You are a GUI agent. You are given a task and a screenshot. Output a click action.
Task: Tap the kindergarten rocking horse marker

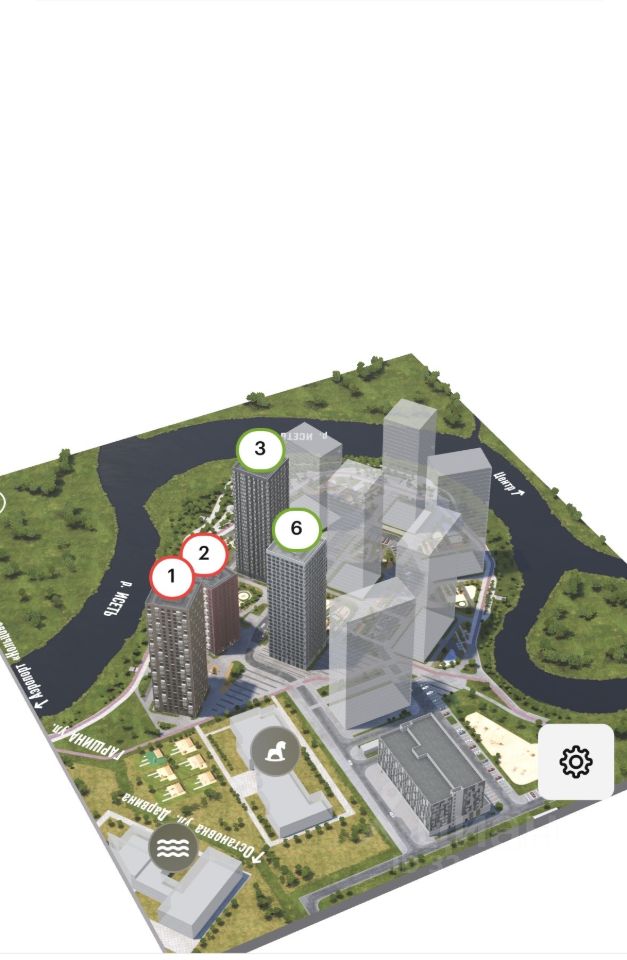[x=275, y=751]
